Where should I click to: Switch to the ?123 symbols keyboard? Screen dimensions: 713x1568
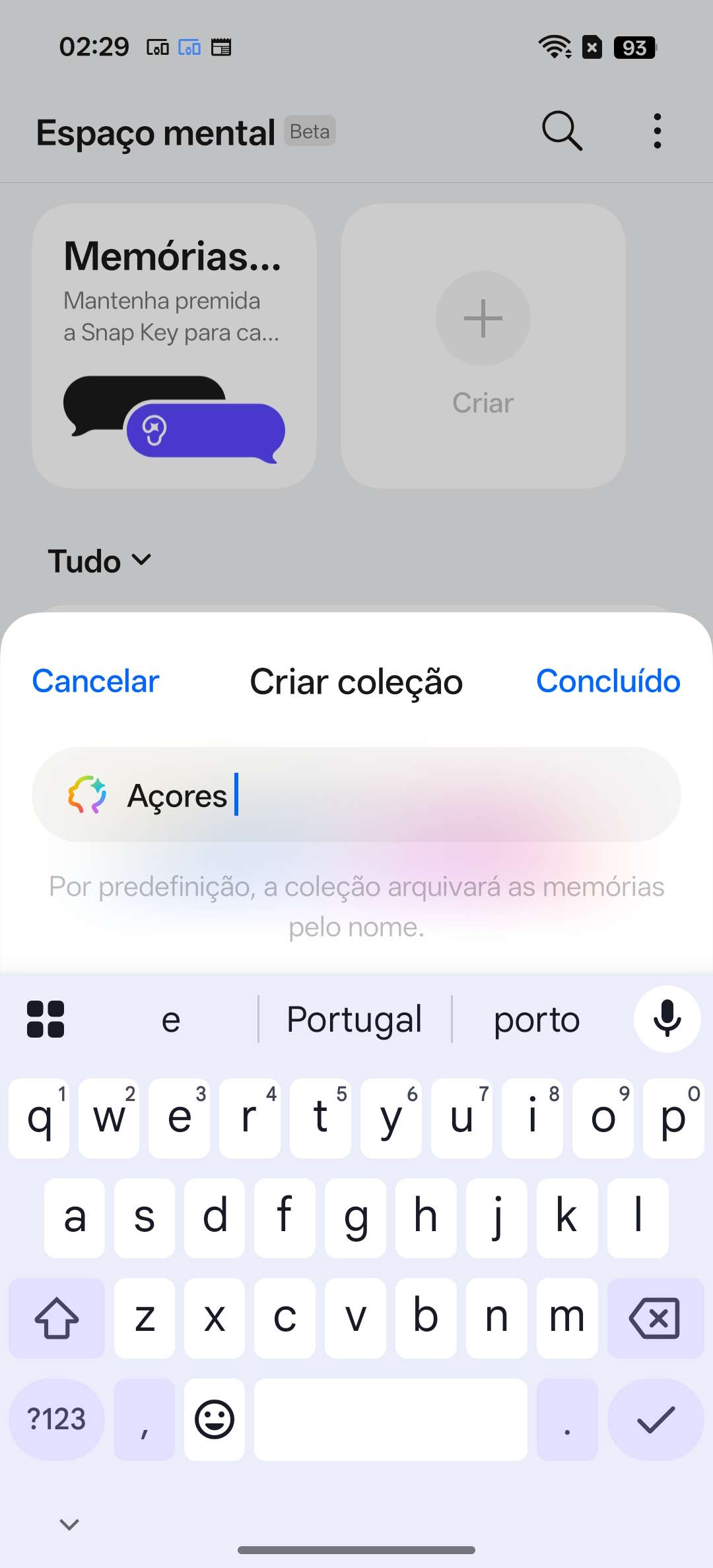pyautogui.click(x=57, y=1419)
